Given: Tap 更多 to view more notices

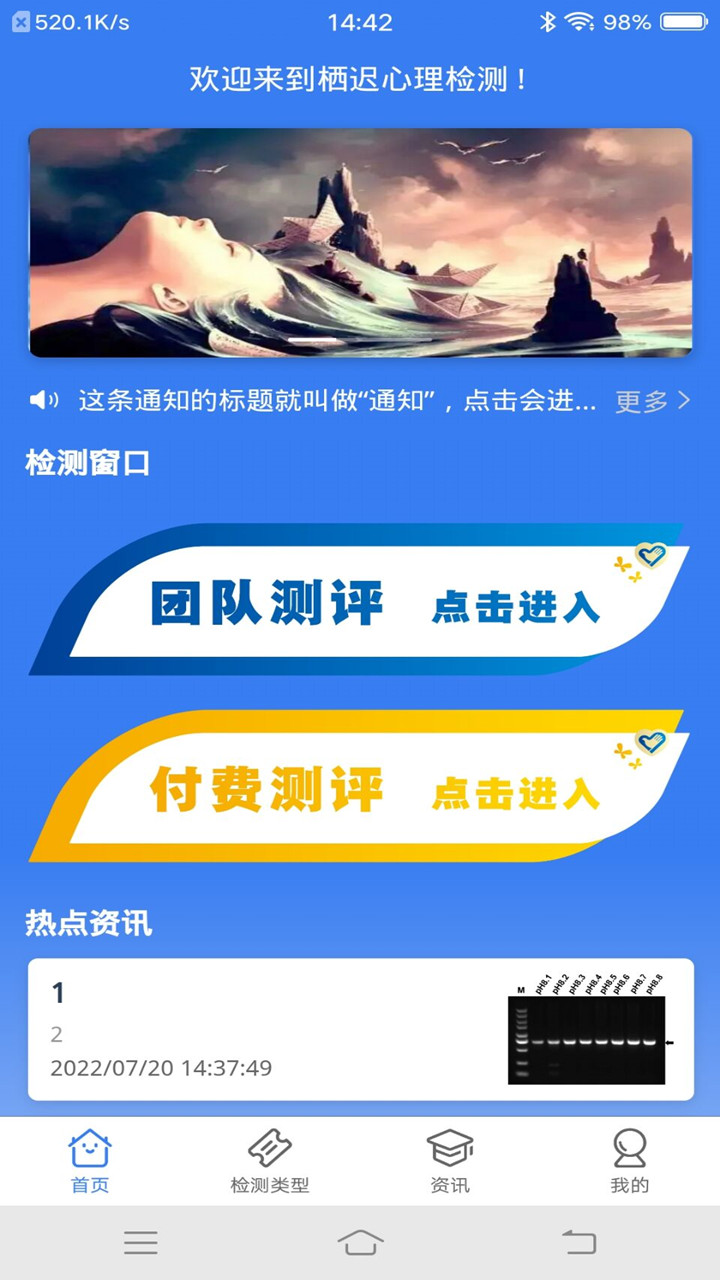Looking at the screenshot, I should click(652, 401).
